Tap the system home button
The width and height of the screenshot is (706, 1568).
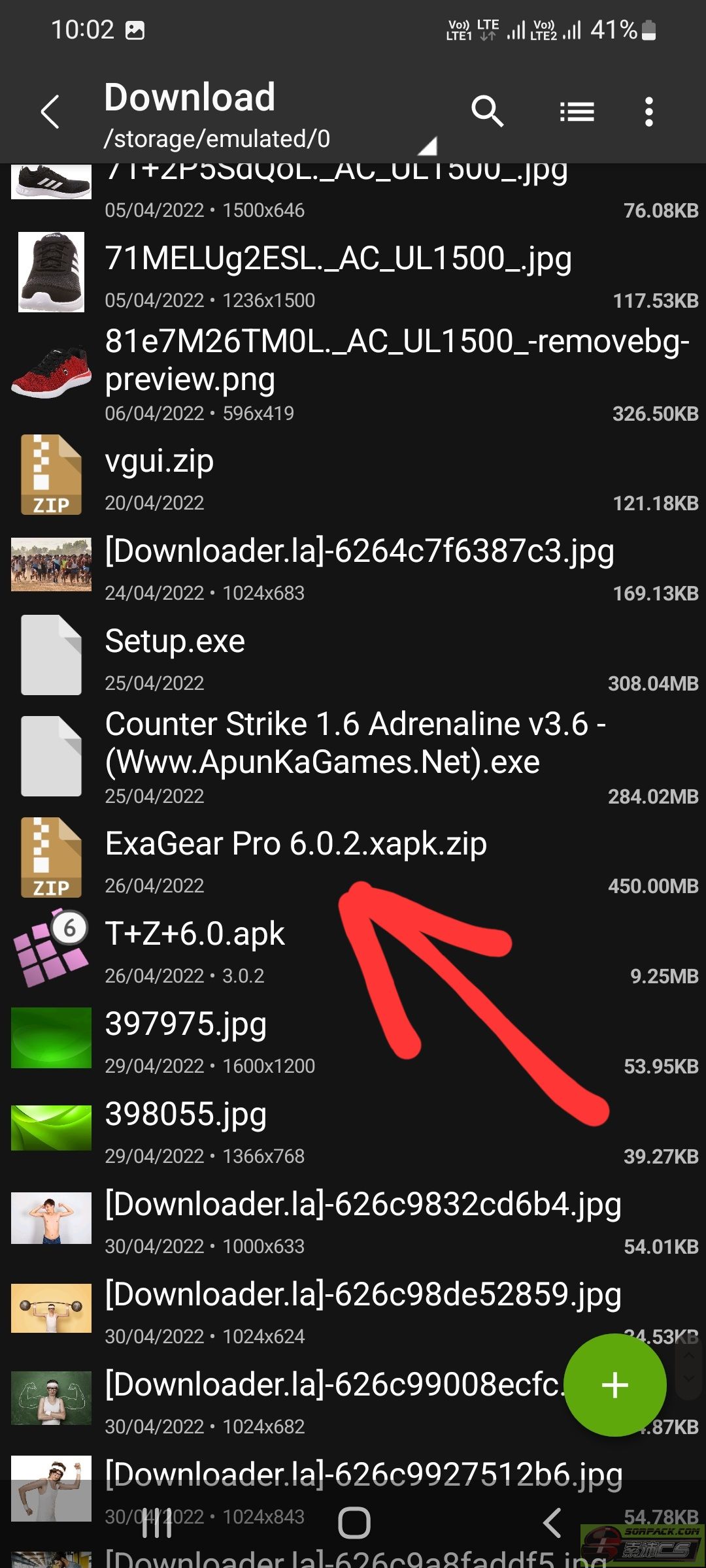point(354,1524)
